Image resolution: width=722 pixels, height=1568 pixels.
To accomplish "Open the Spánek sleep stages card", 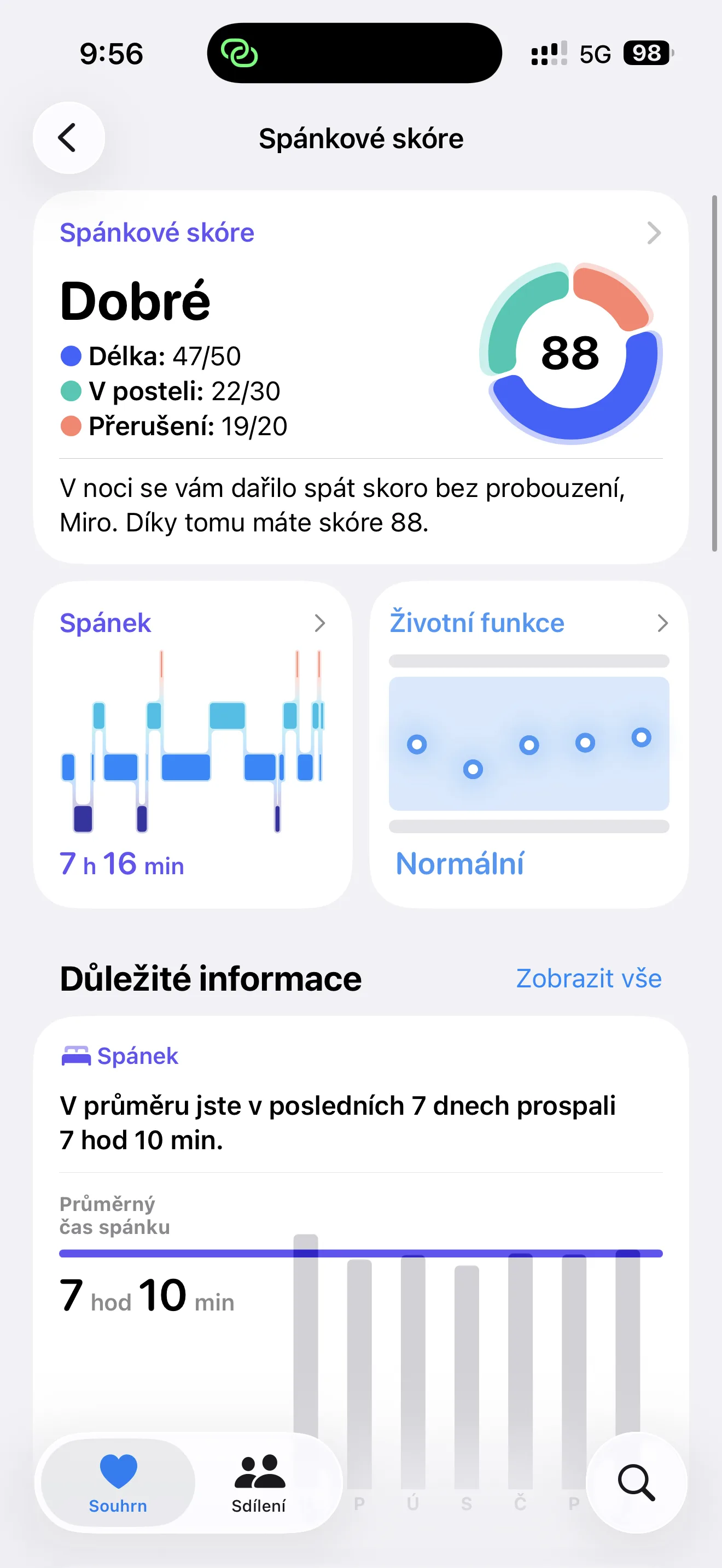I will 193,744.
